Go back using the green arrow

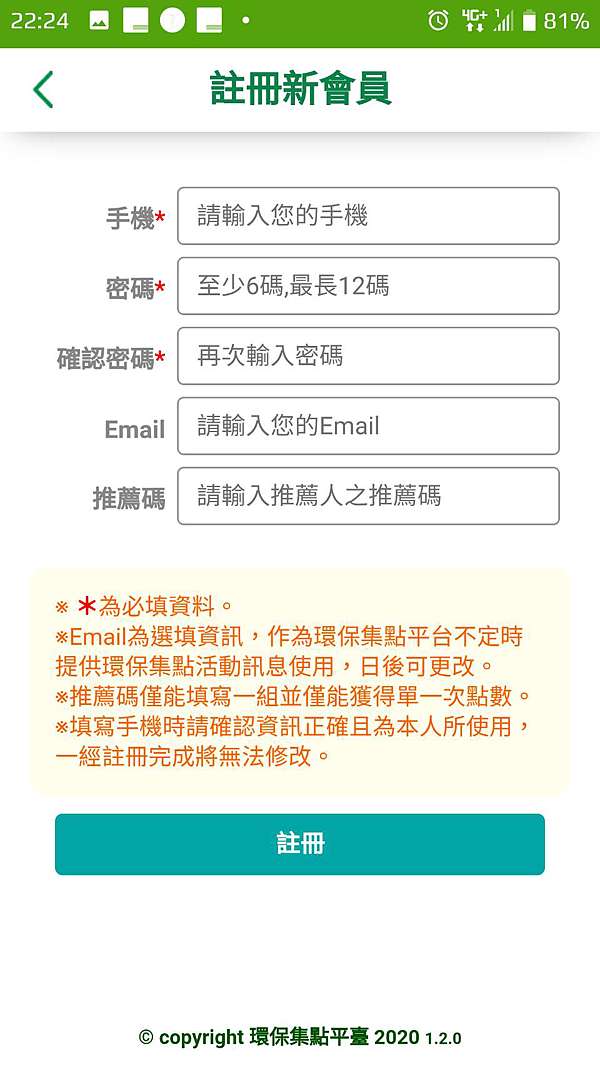(x=43, y=90)
